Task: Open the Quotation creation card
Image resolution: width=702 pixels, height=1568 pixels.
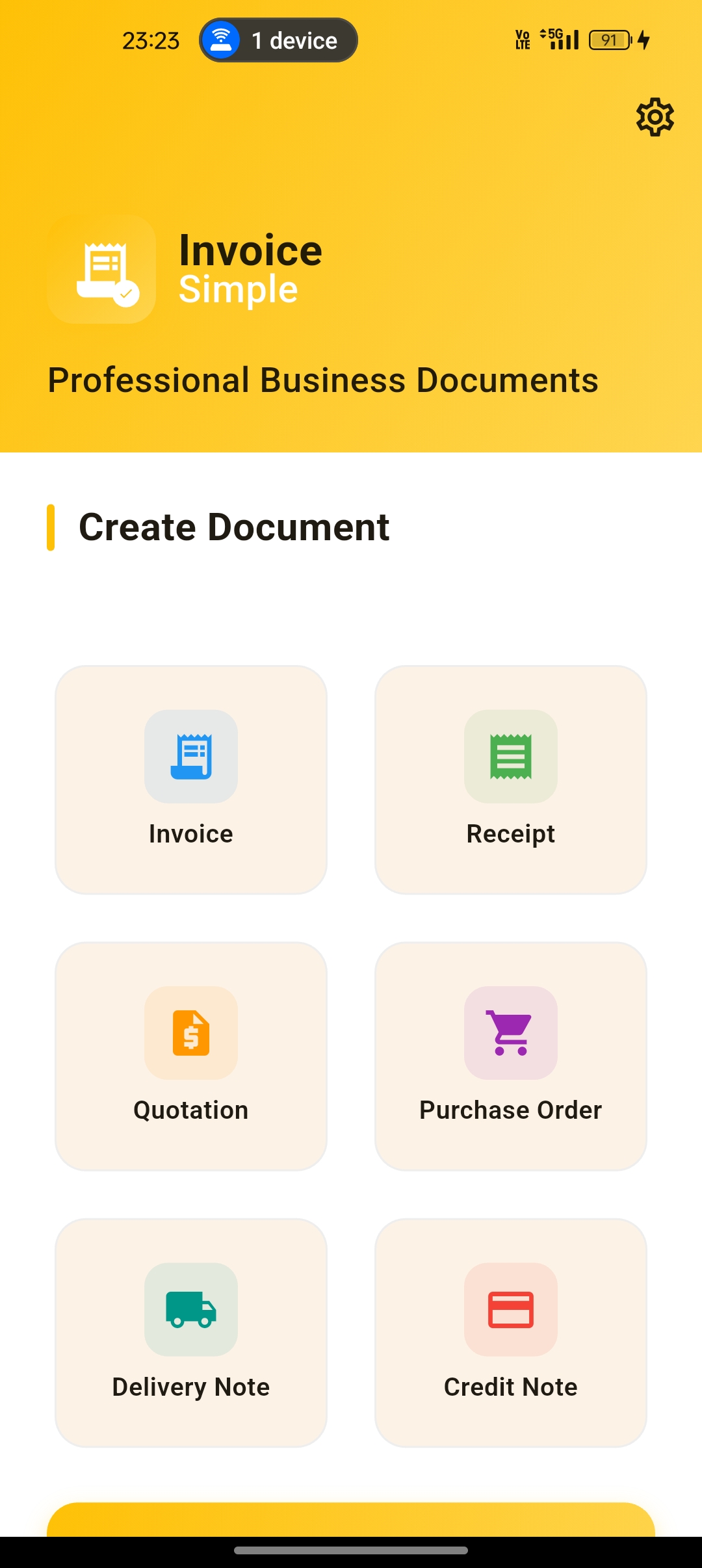Action: (191, 1058)
